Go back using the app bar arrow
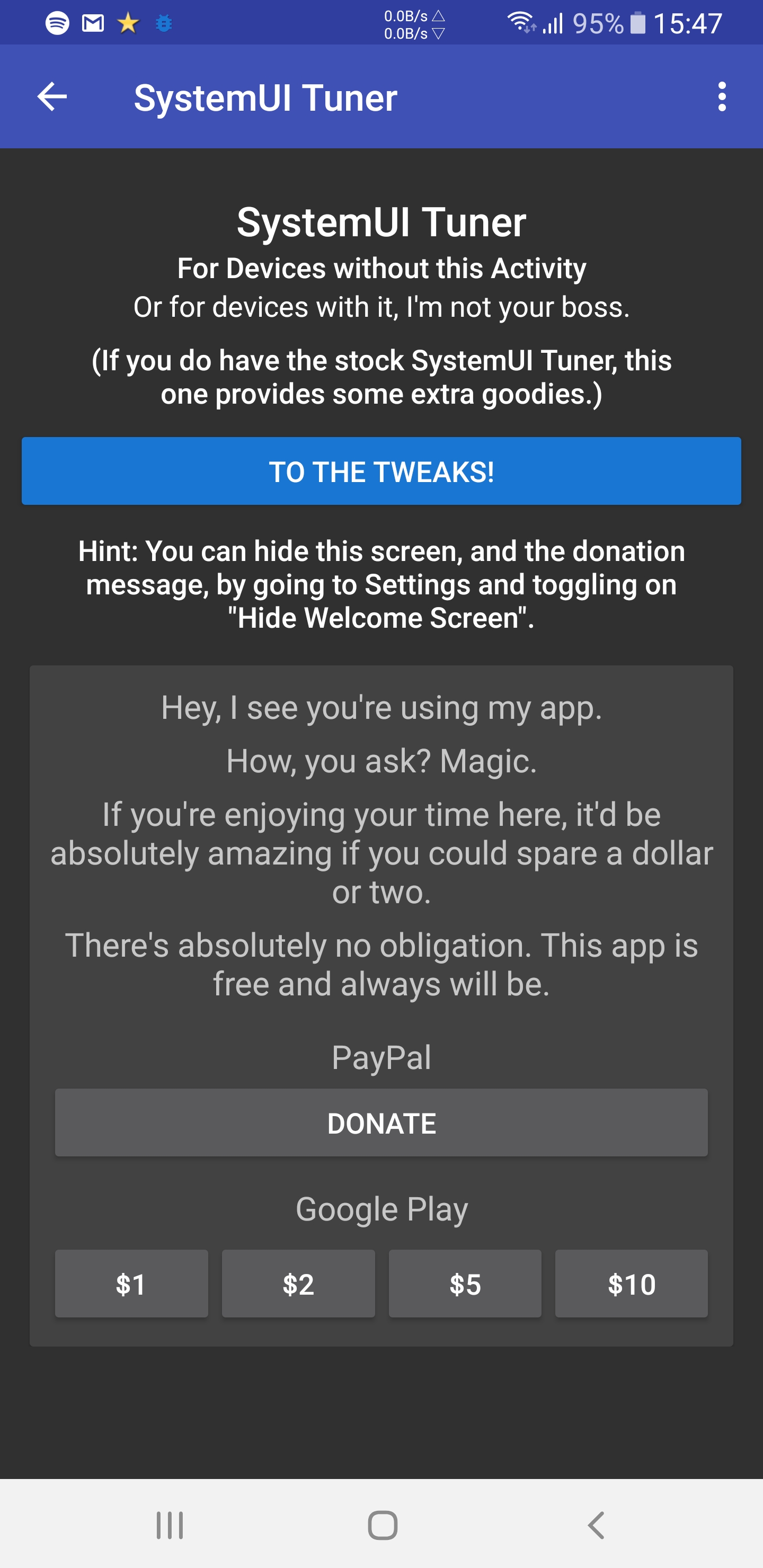This screenshot has width=763, height=1568. click(52, 97)
